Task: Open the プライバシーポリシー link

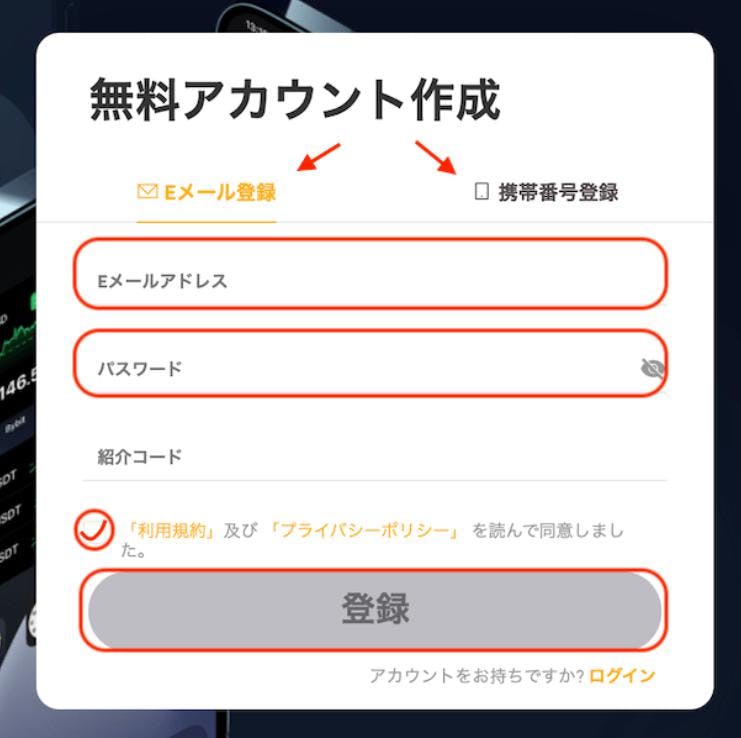Action: pos(367,531)
